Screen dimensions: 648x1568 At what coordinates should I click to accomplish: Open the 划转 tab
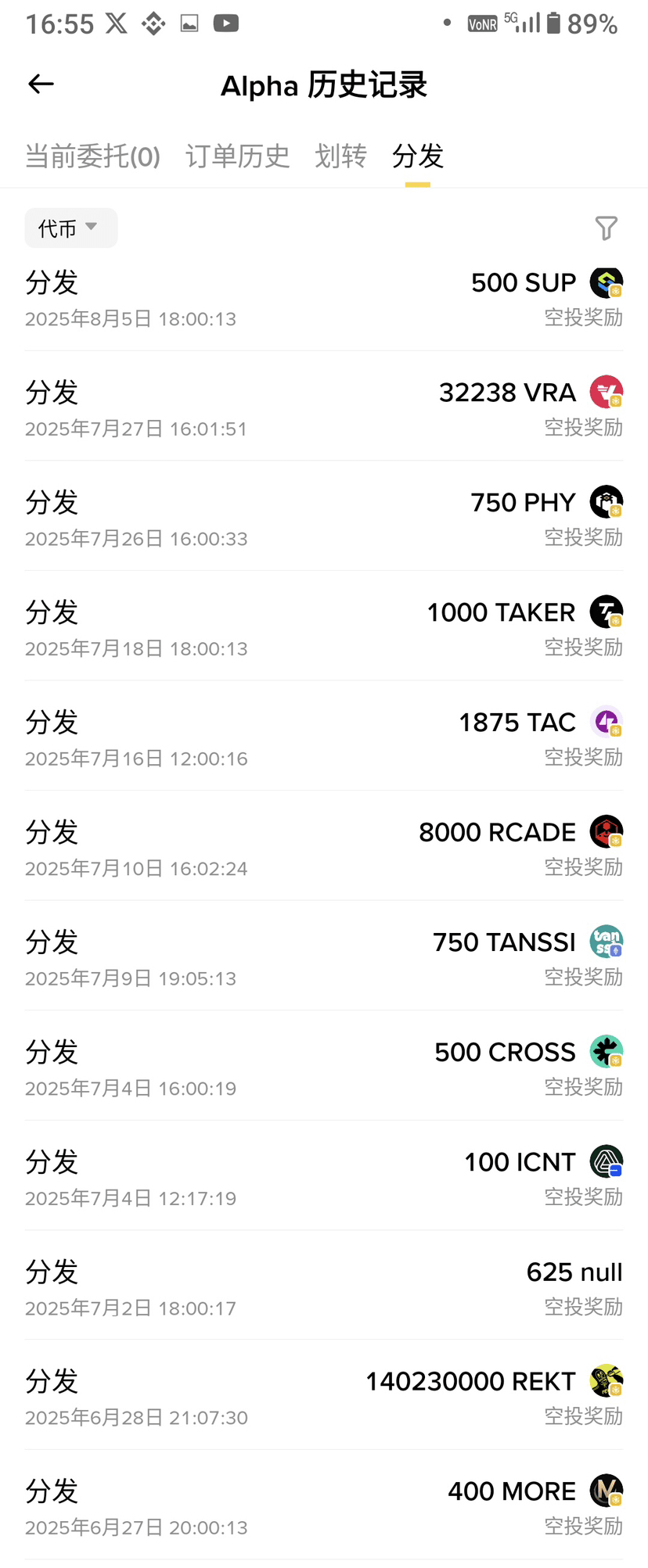[340, 156]
